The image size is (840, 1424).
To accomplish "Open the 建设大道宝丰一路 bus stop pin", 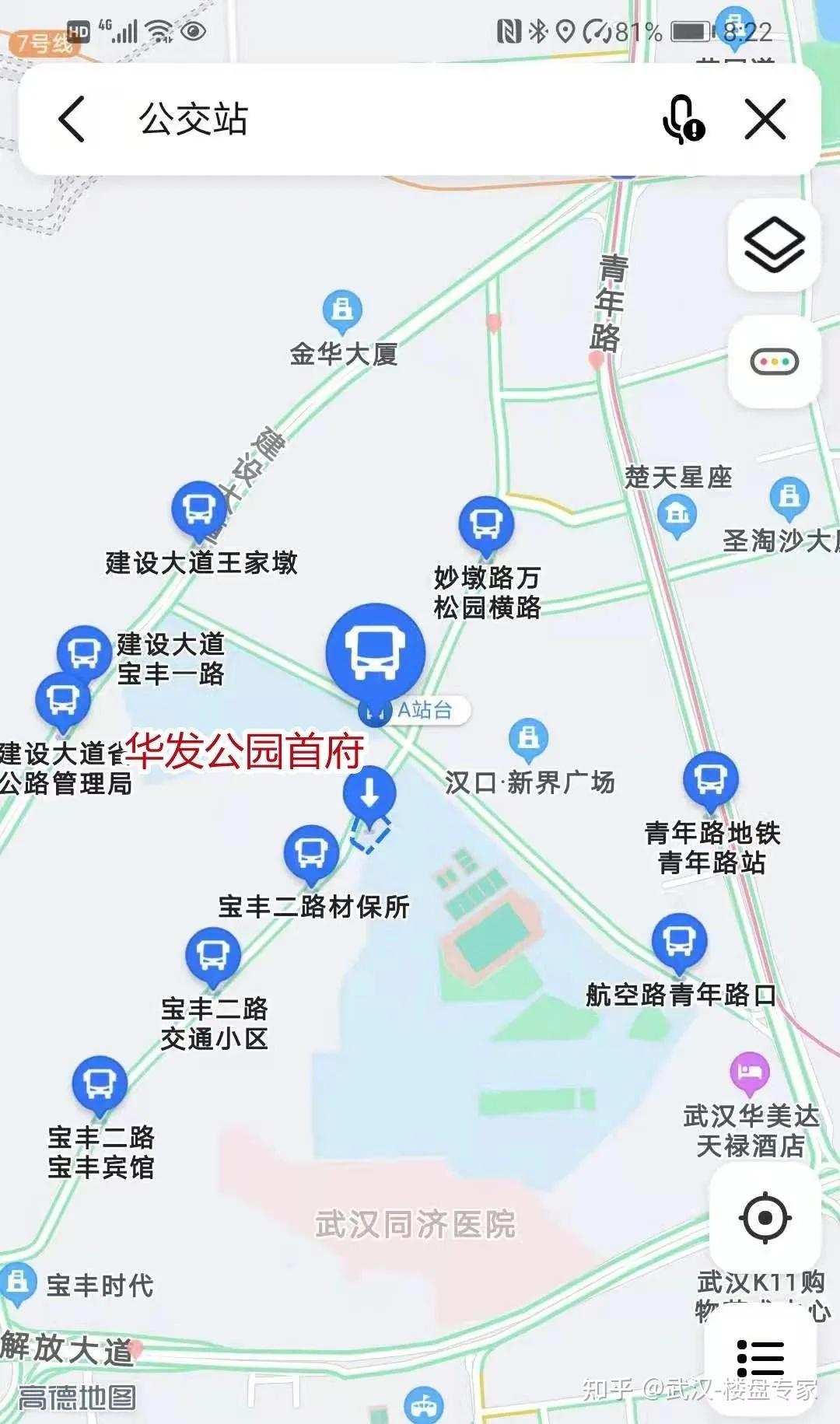I will coord(84,653).
